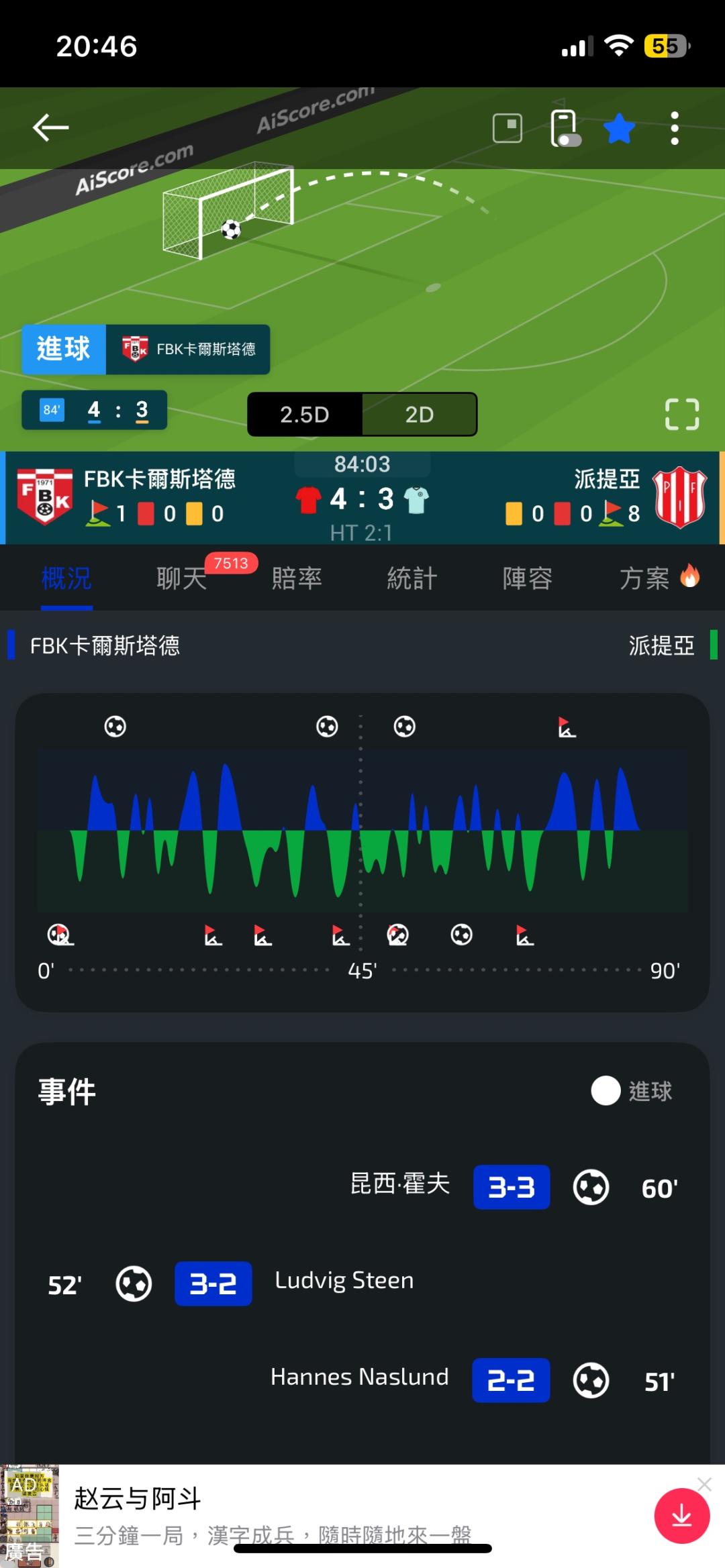Expand live animation to fullscreen
The image size is (725, 1568).
(x=682, y=414)
